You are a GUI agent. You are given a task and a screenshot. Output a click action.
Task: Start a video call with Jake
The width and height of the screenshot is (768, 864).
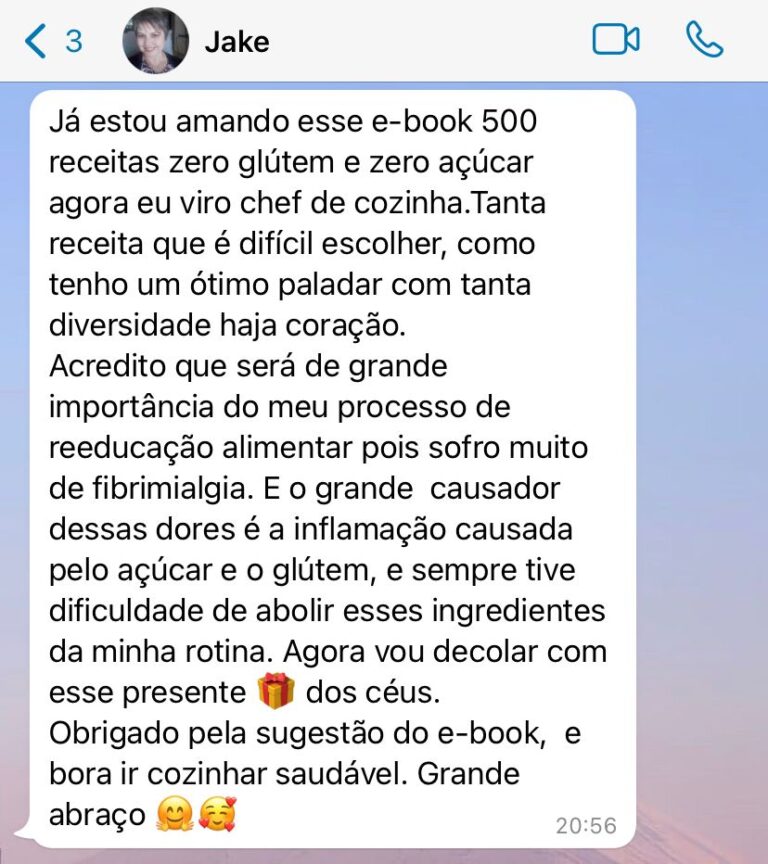[615, 40]
